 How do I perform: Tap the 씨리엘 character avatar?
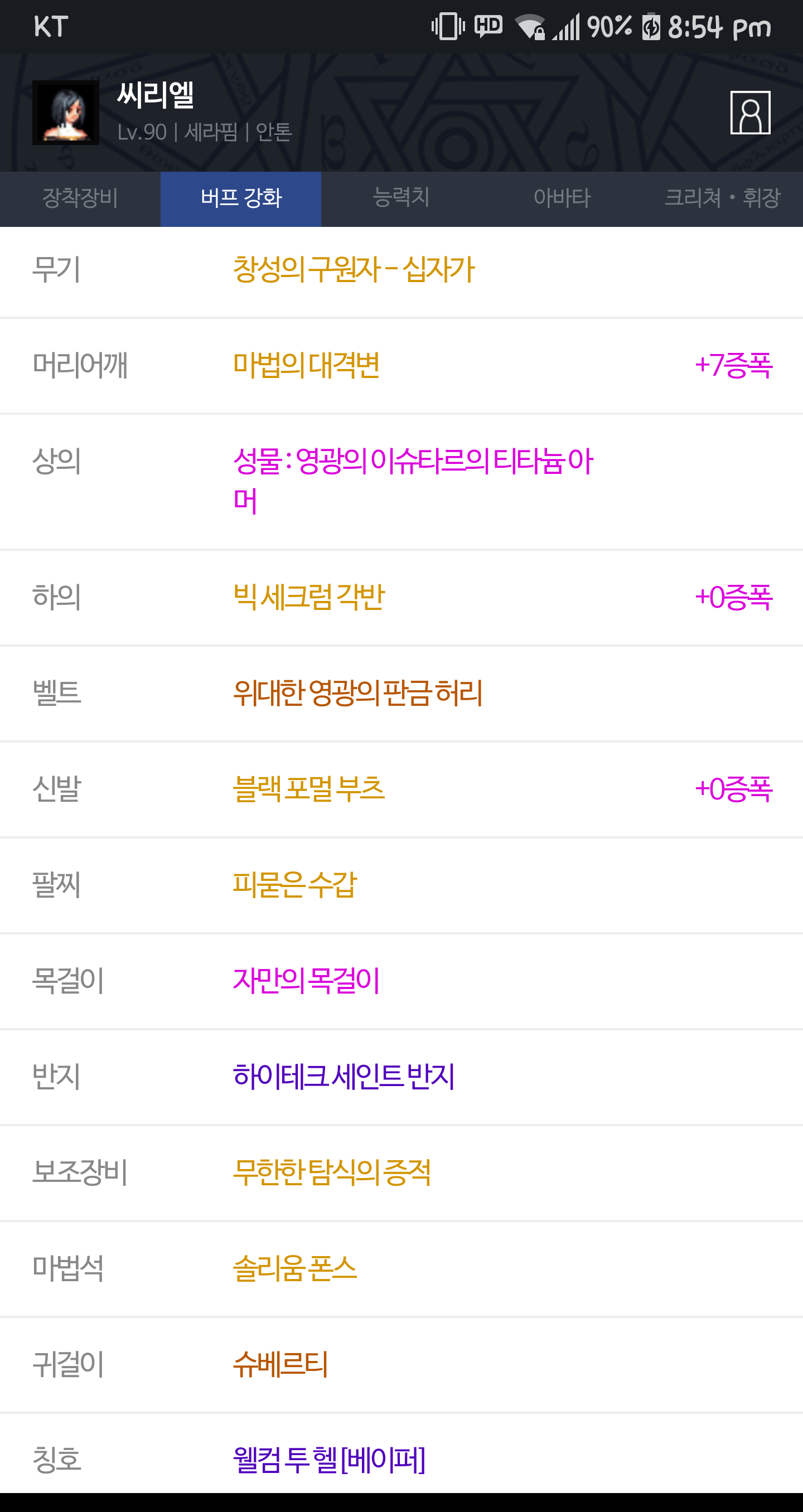(66, 113)
